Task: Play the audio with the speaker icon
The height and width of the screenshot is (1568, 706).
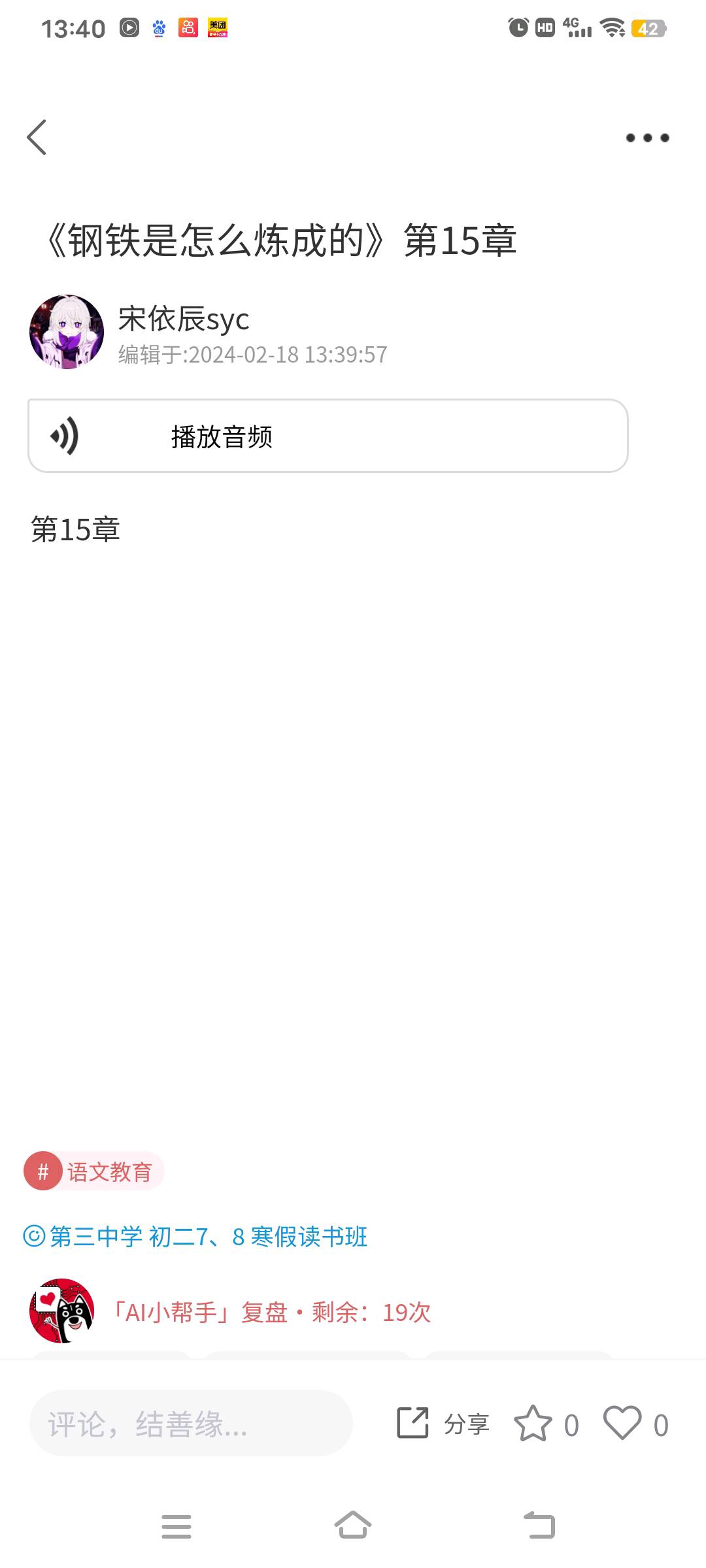Action: [63, 436]
